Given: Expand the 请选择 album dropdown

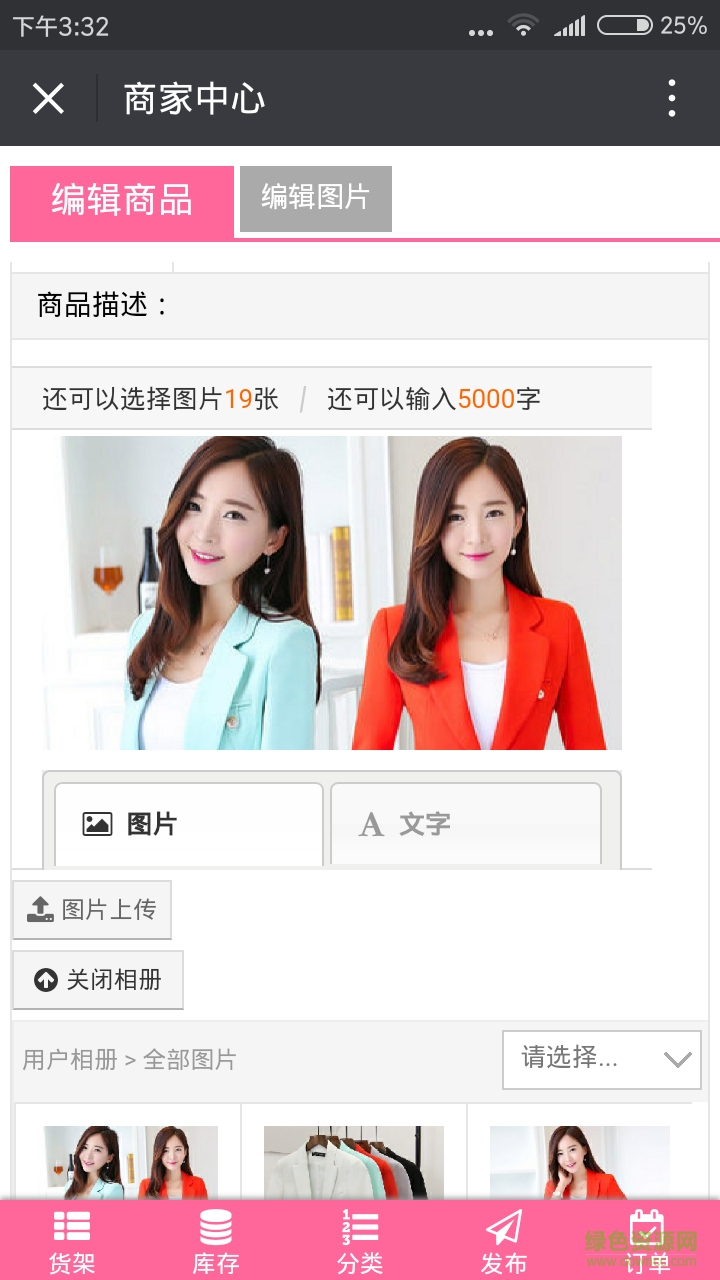Looking at the screenshot, I should (x=601, y=1059).
